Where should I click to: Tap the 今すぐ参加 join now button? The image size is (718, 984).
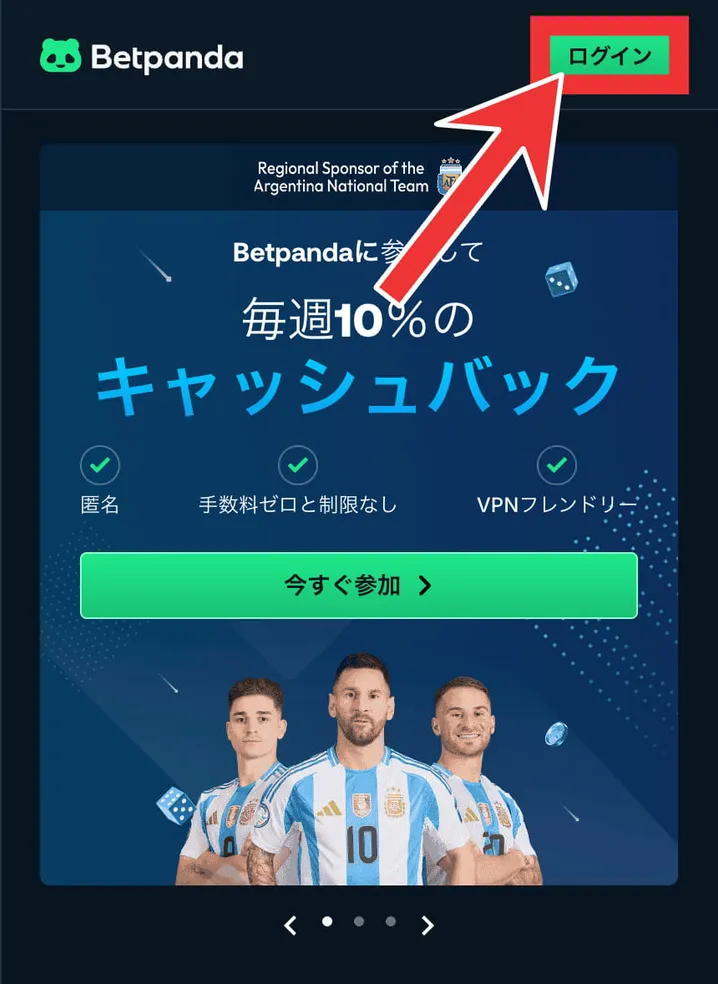pos(358,585)
